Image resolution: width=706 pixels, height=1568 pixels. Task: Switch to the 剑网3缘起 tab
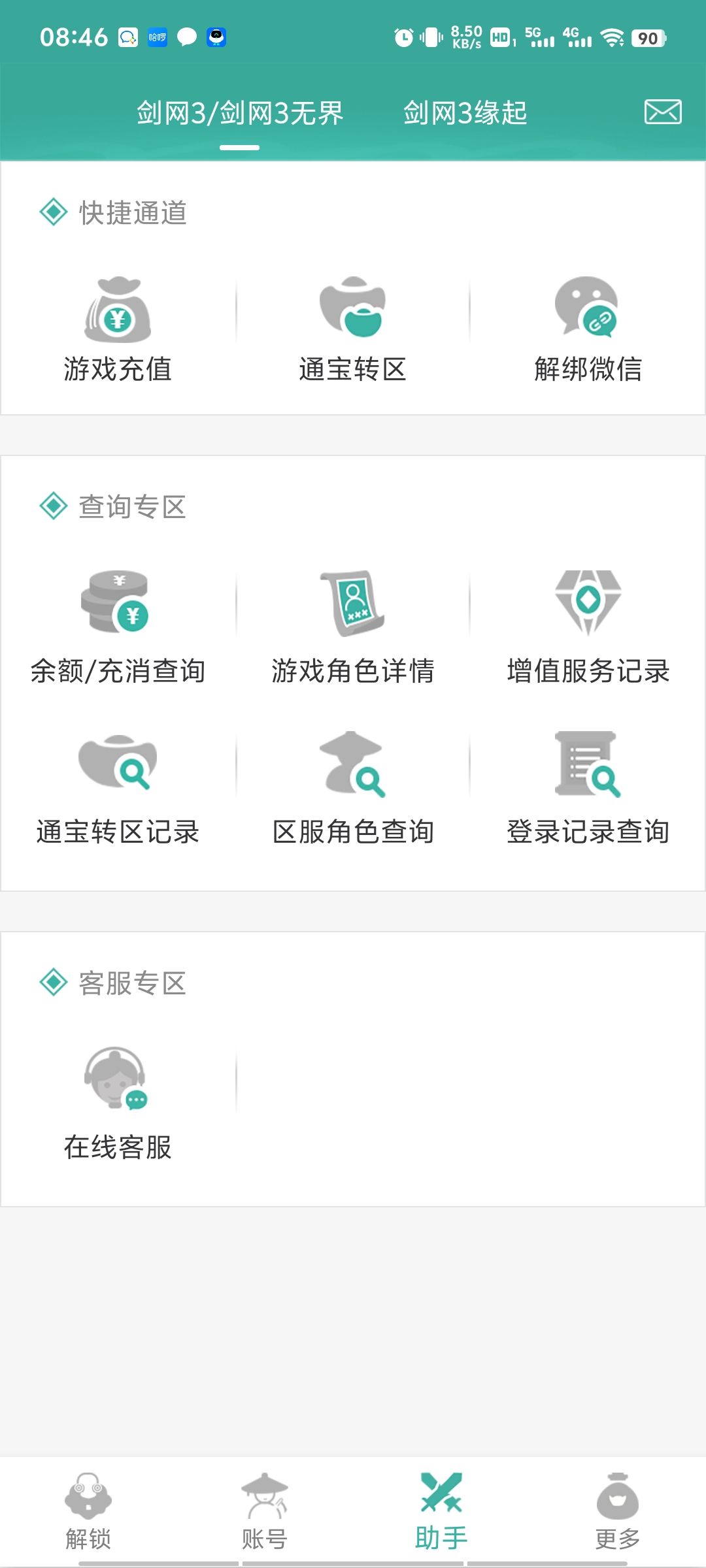pyautogui.click(x=465, y=112)
